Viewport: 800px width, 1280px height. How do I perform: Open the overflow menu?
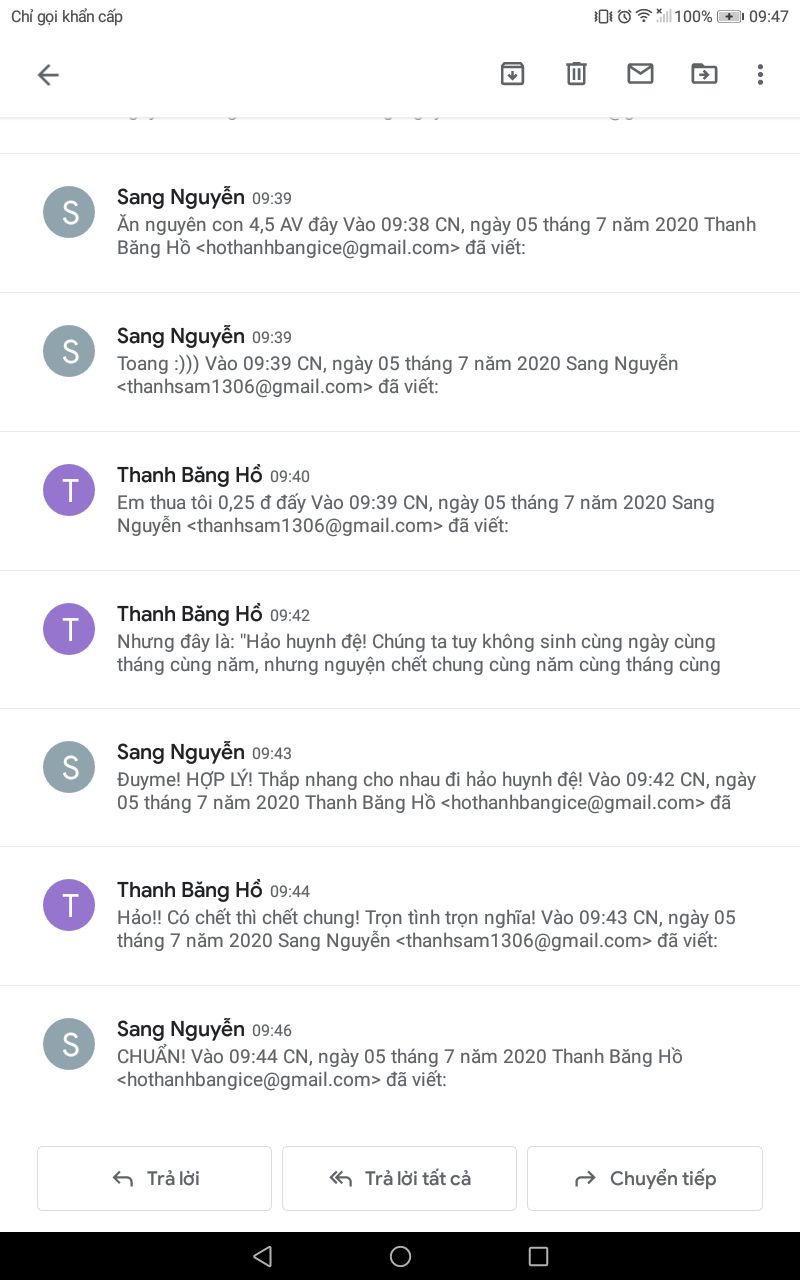(760, 74)
